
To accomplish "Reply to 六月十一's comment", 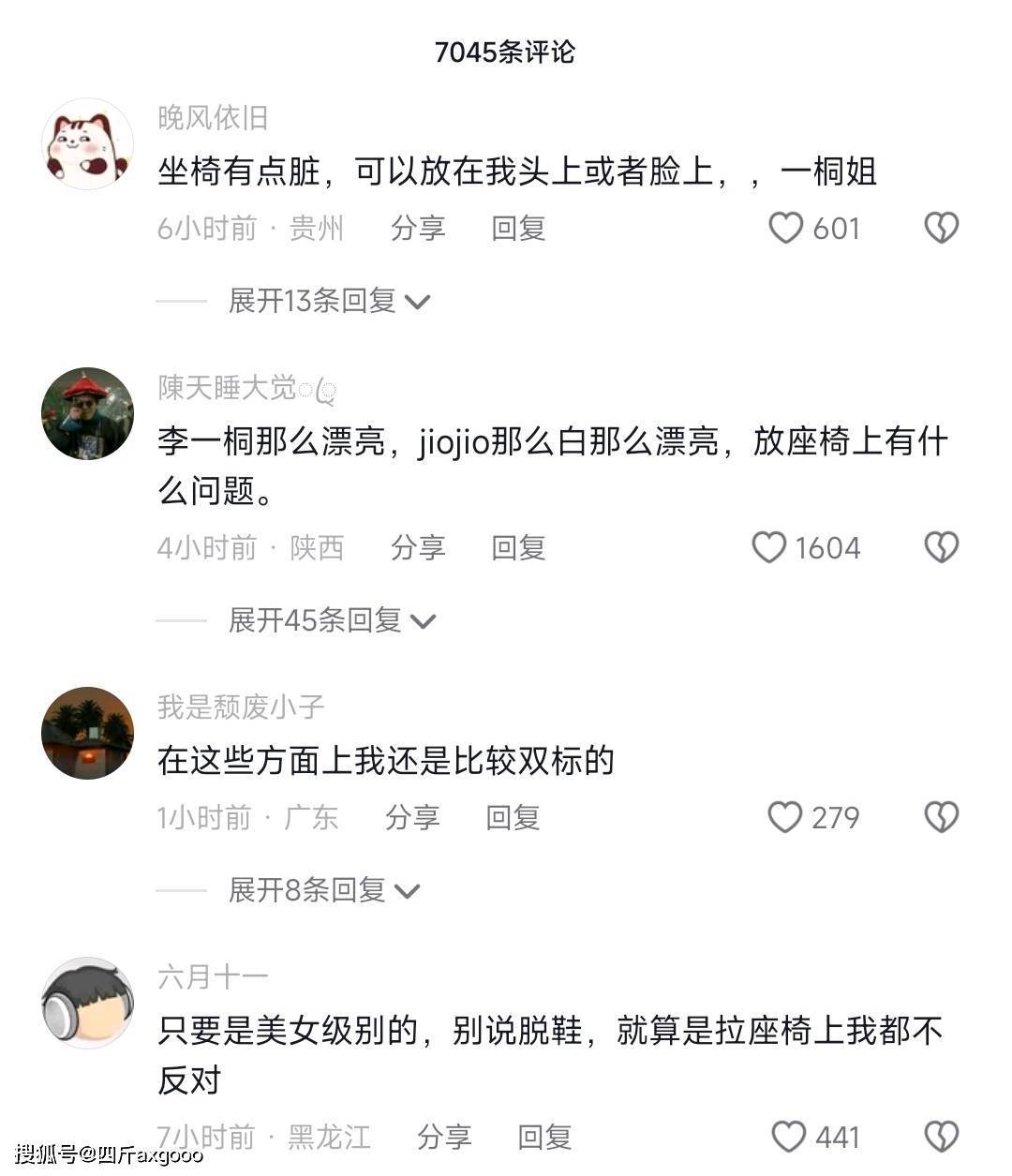I will [x=544, y=1137].
